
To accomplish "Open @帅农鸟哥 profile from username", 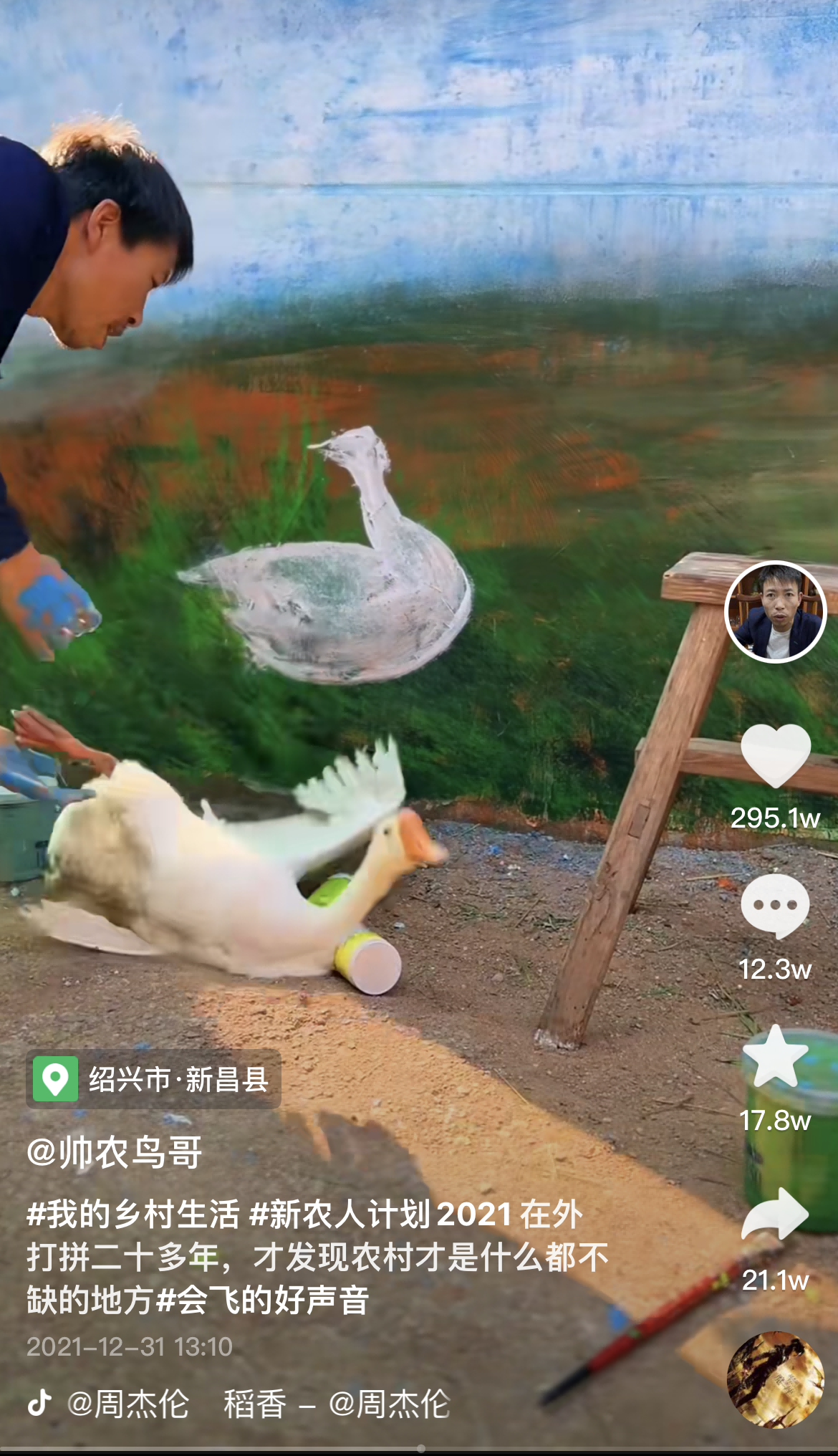I will (x=115, y=1153).
